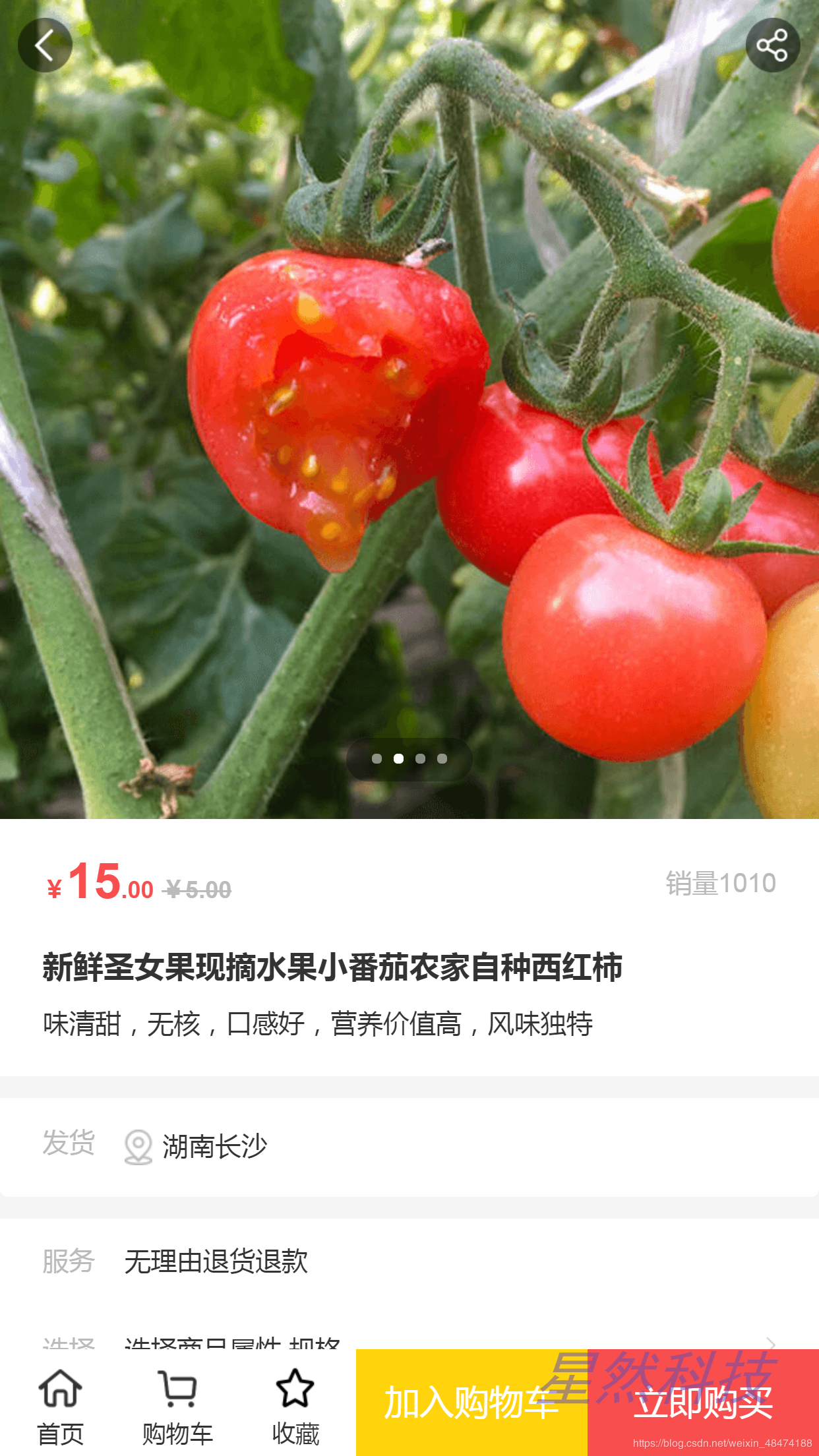Go back using the top-left arrow
The image size is (819, 1456).
(45, 45)
